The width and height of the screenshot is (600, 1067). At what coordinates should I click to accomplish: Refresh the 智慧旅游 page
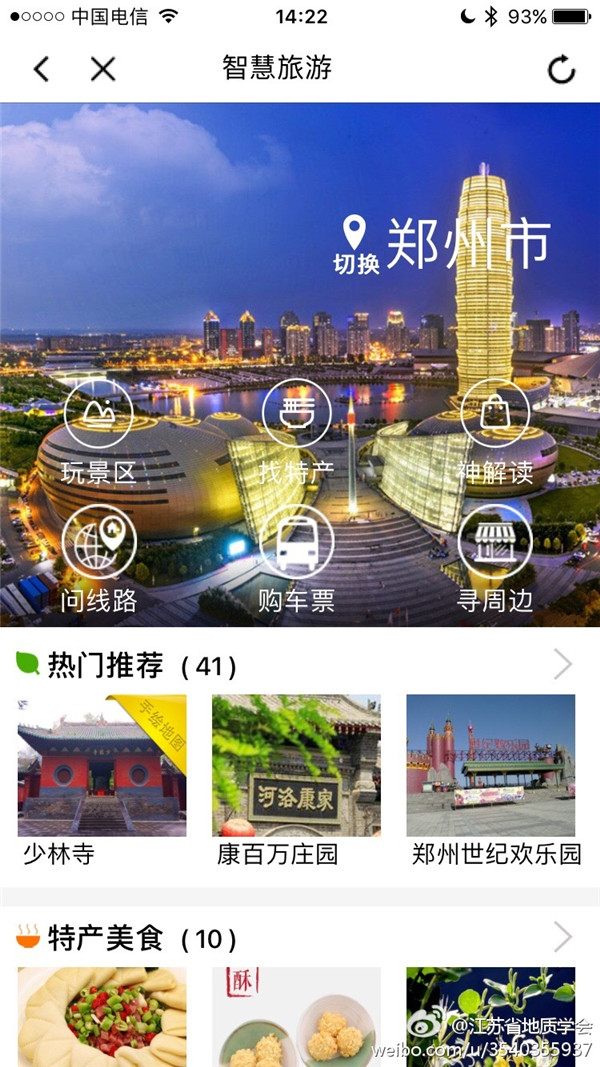click(561, 69)
